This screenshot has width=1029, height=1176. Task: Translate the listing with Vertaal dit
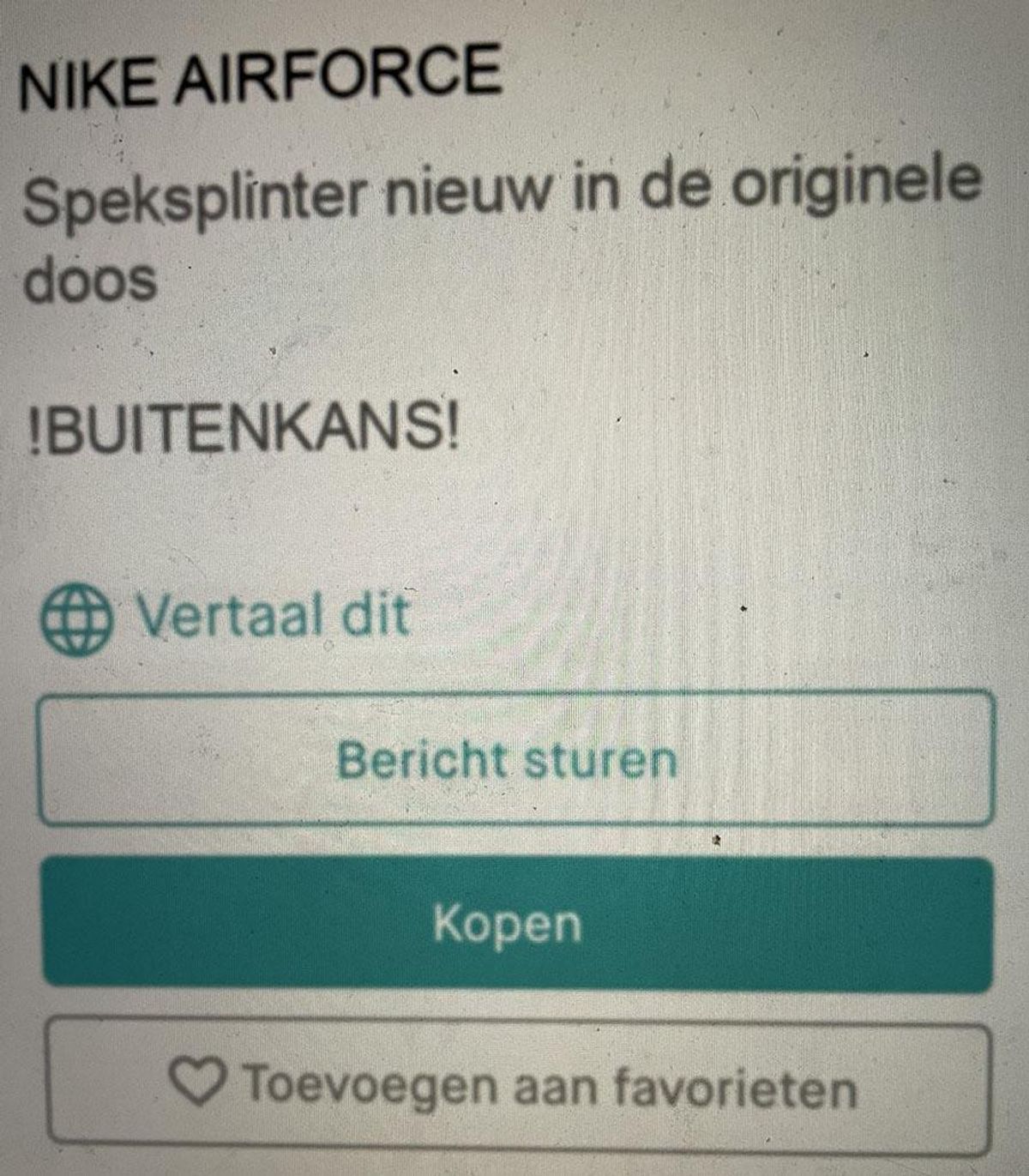coord(228,616)
